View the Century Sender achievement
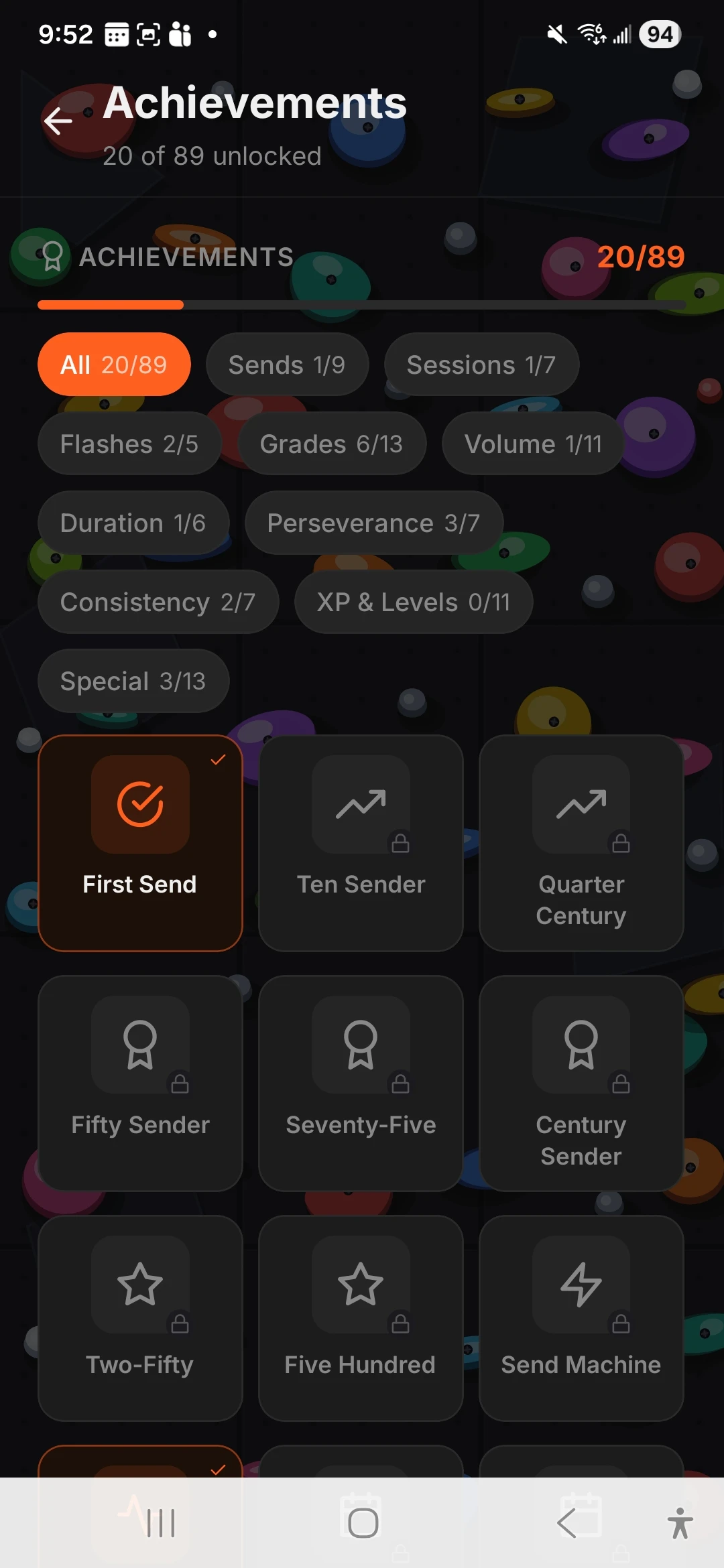Screen dimensions: 724x1568 [x=581, y=1084]
